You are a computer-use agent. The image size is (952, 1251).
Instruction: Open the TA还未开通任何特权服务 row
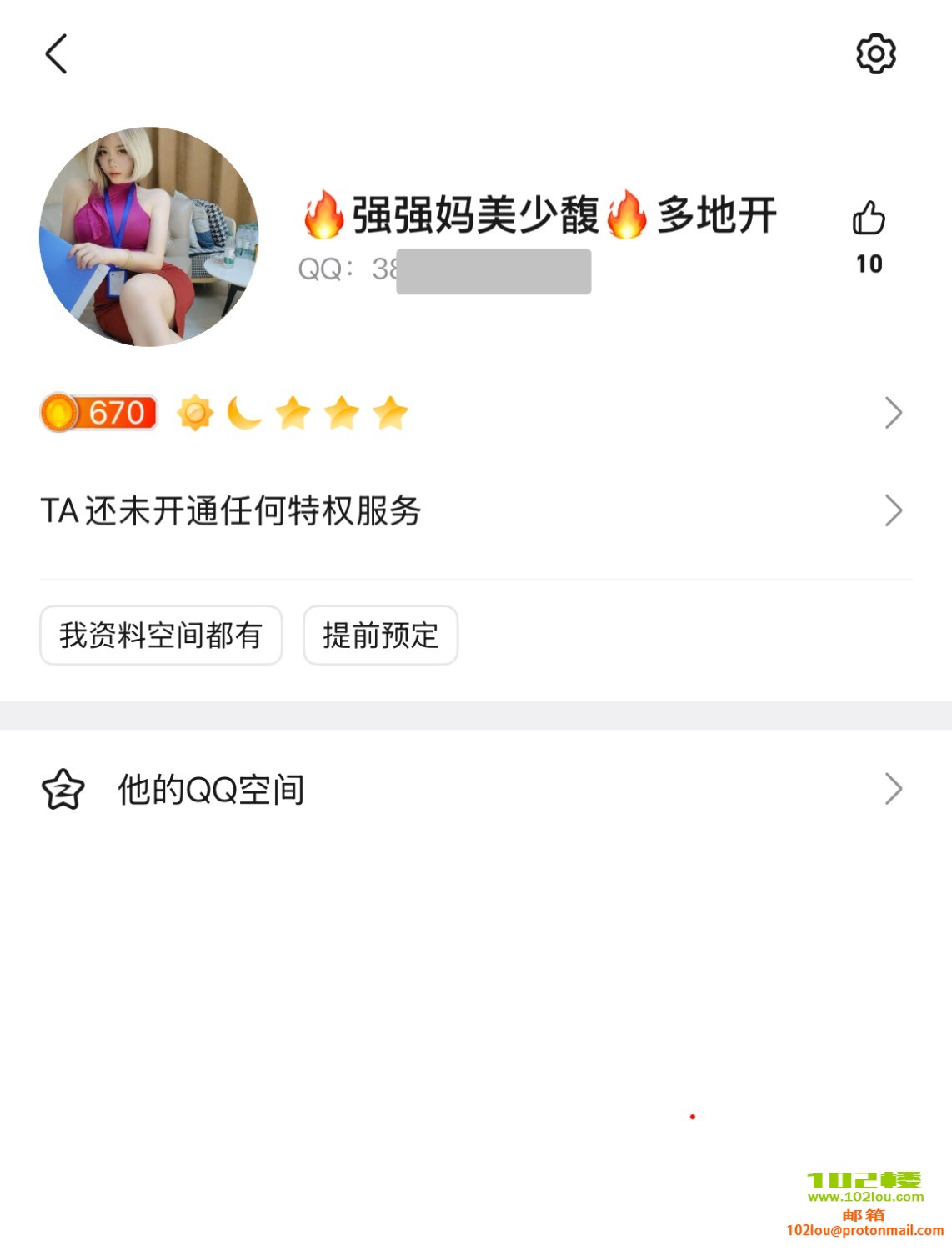pos(475,510)
